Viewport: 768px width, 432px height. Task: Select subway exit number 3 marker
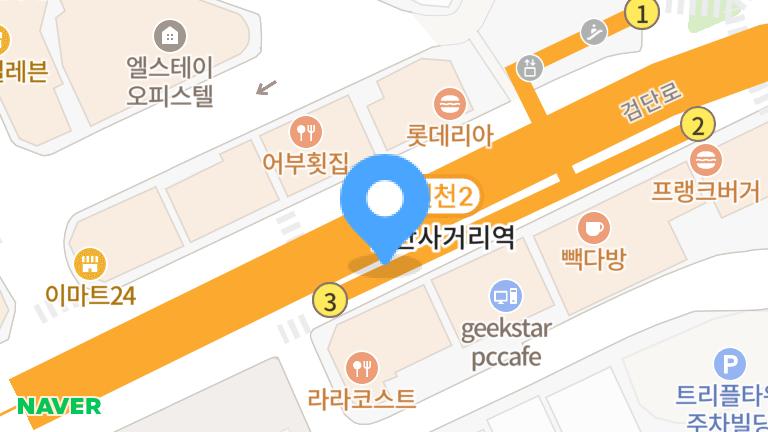coord(329,297)
